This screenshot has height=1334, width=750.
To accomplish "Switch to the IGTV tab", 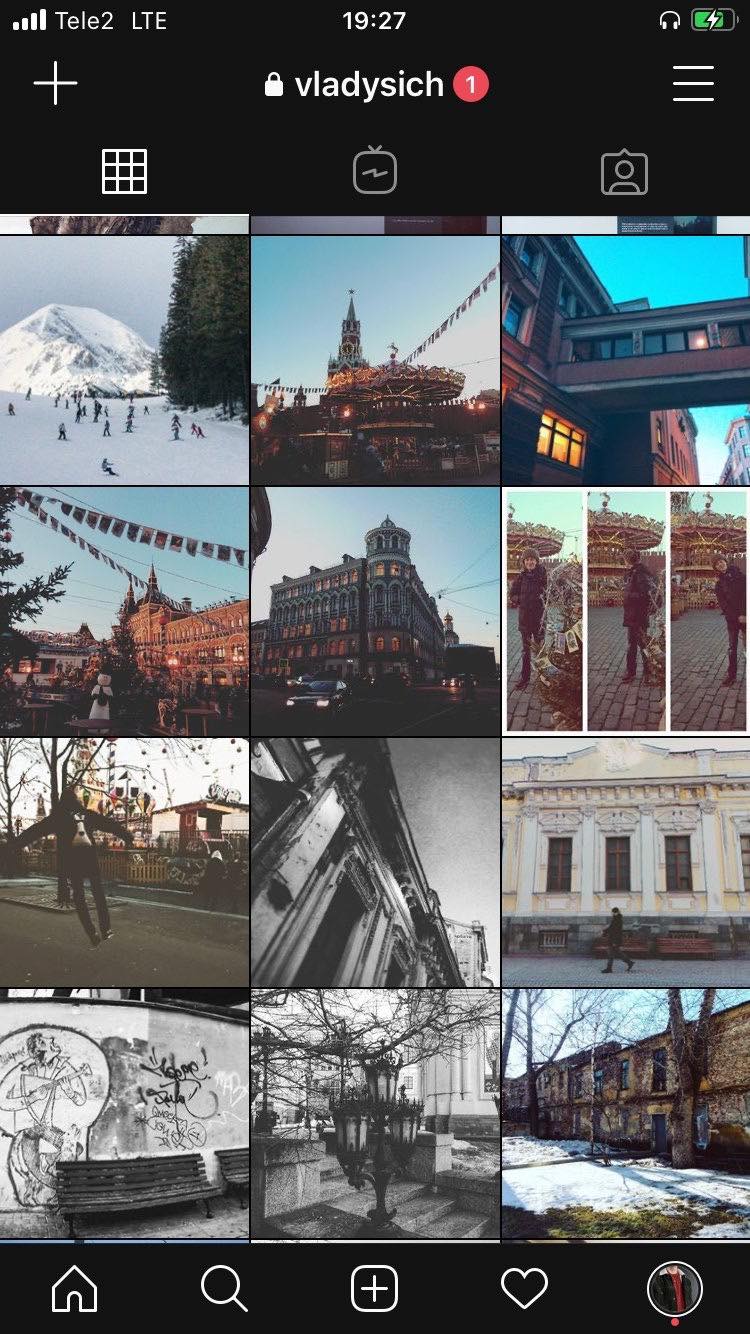I will coord(375,172).
